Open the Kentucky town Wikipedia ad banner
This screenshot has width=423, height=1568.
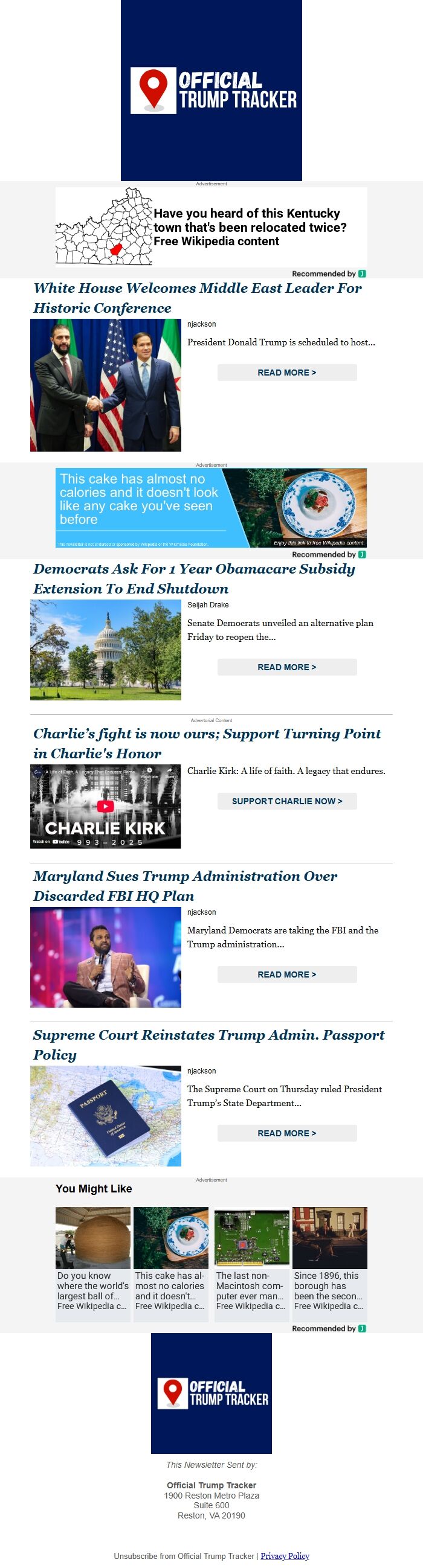(211, 227)
